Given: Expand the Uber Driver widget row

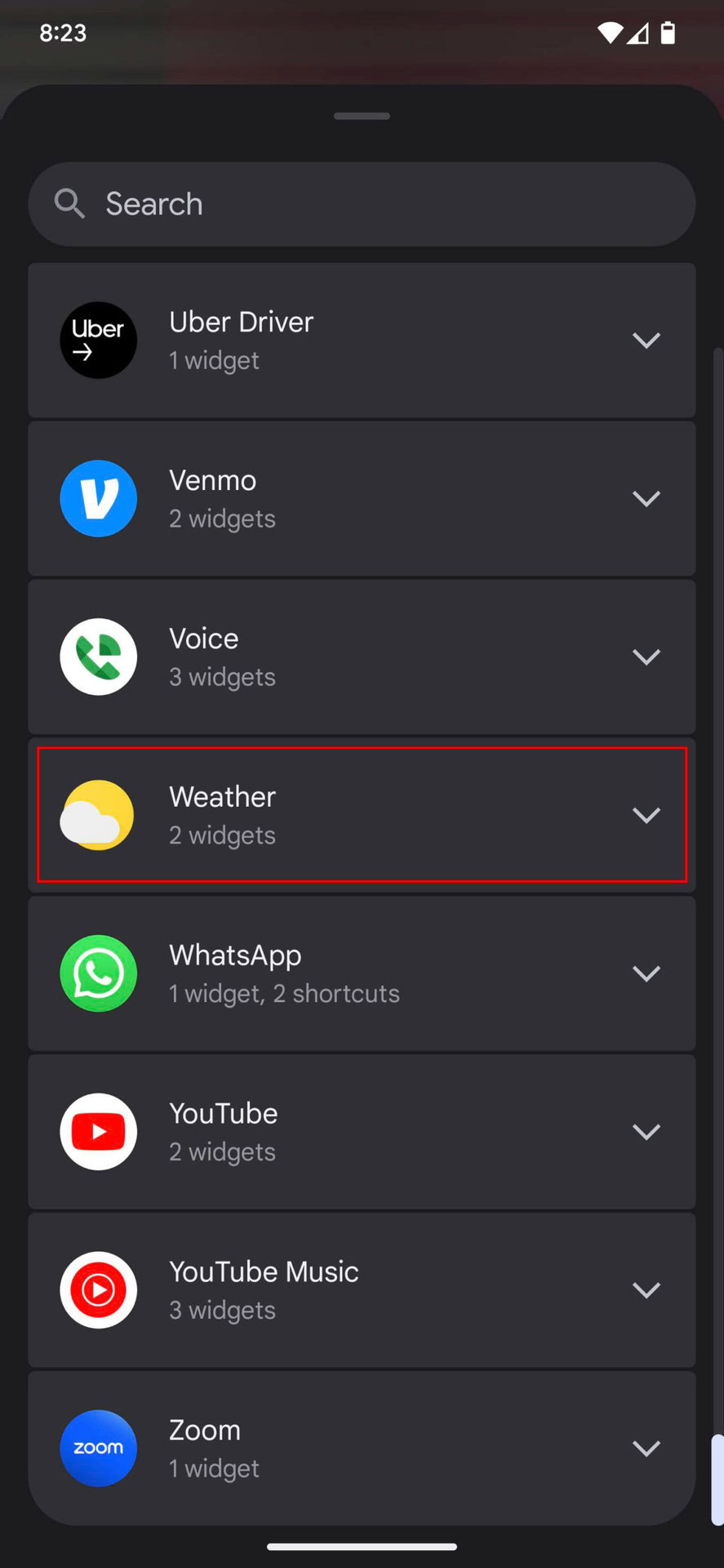Looking at the screenshot, I should tap(362, 341).
